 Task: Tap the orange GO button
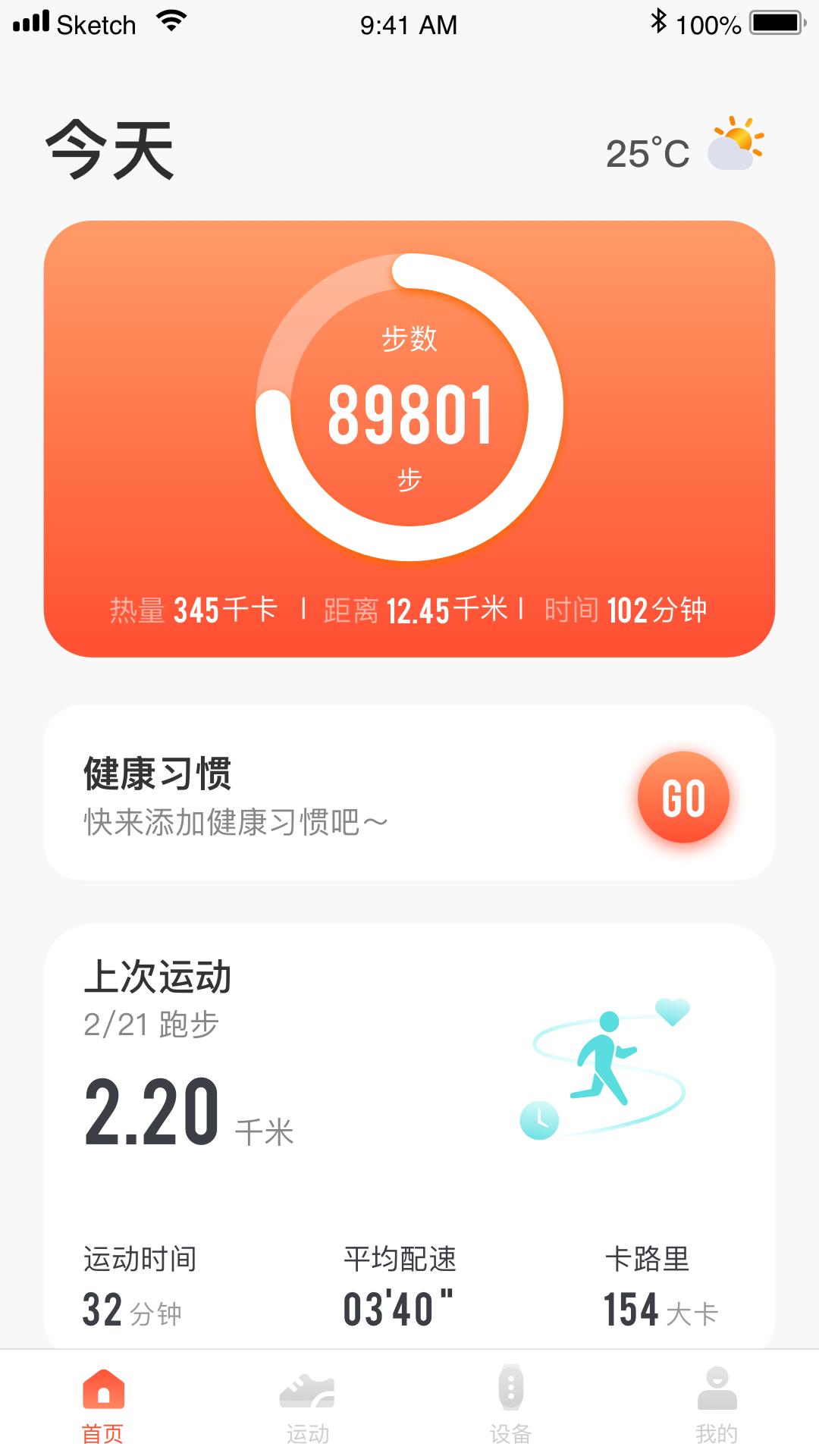[x=683, y=797]
